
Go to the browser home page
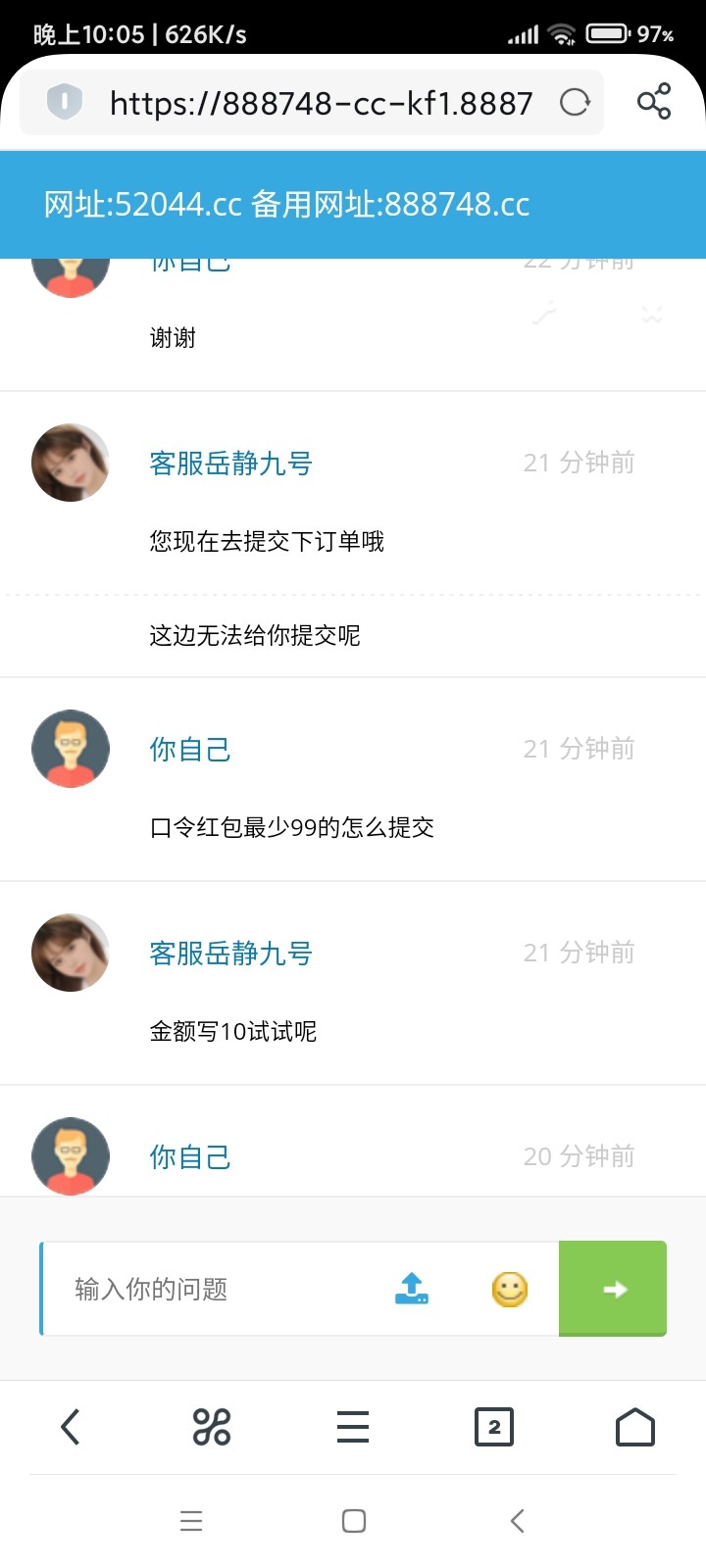coord(634,1427)
